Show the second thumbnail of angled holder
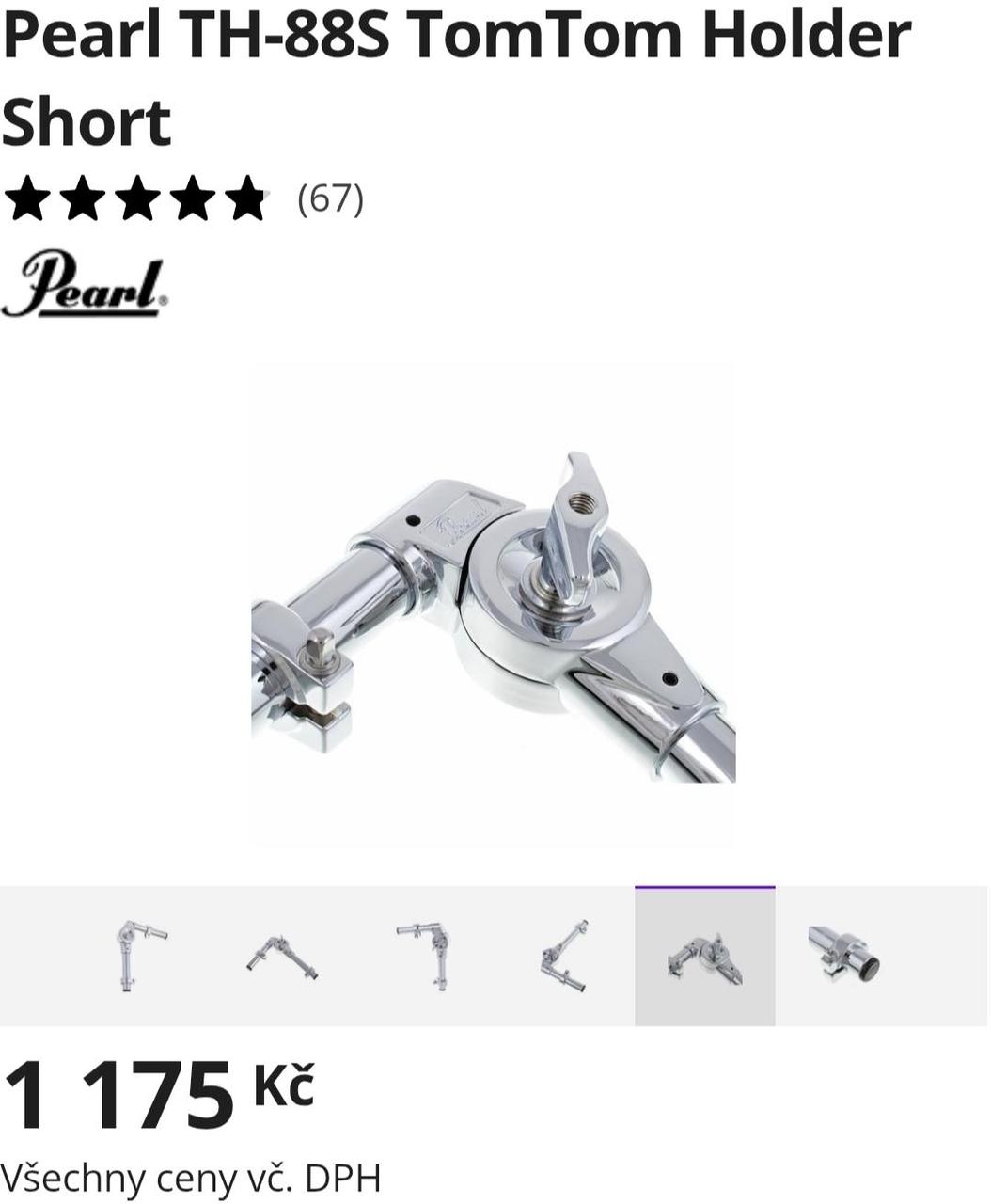The width and height of the screenshot is (991, 1204). point(281,956)
